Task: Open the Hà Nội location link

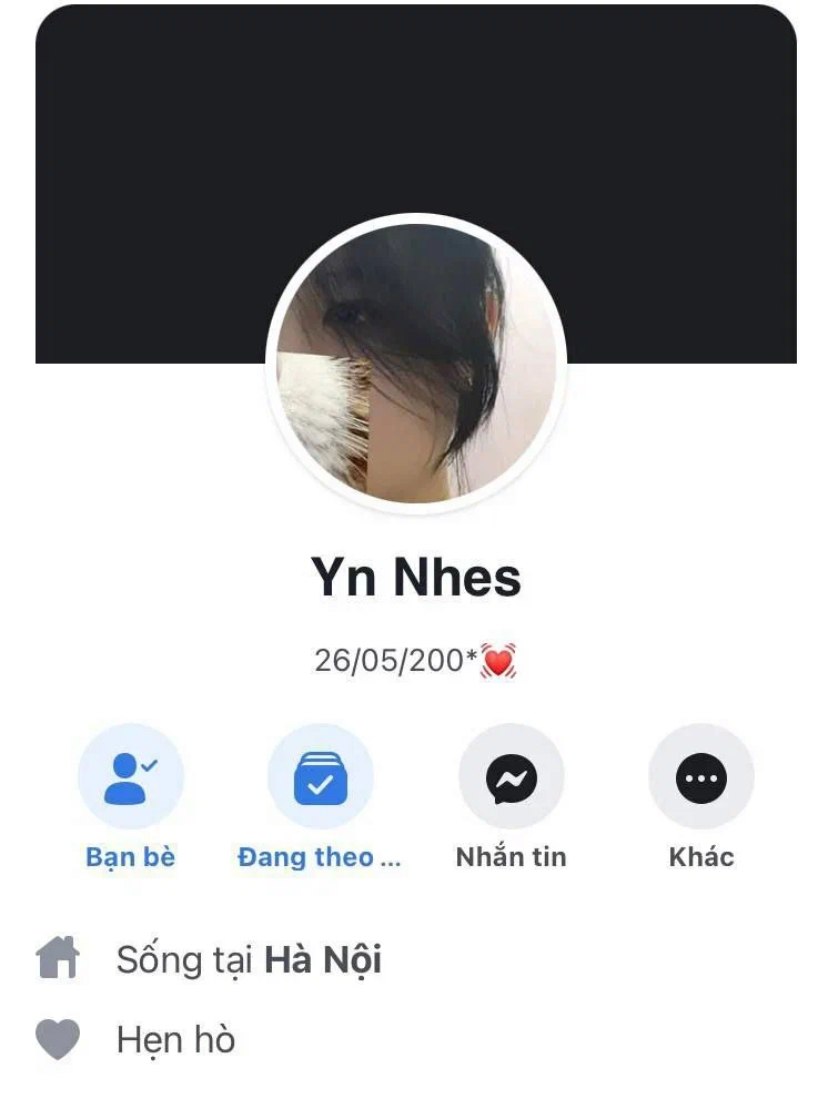Action: tap(323, 960)
